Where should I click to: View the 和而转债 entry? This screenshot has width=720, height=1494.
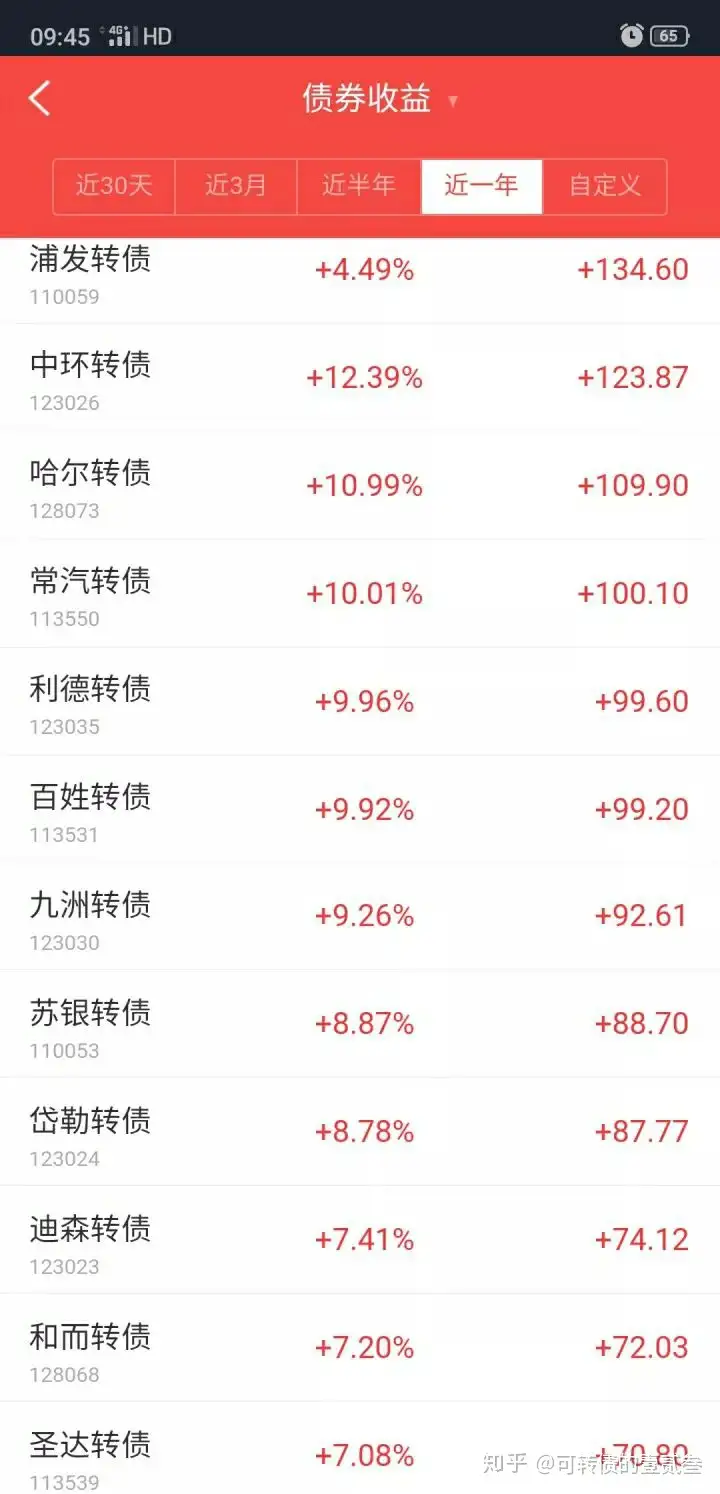(x=360, y=1349)
